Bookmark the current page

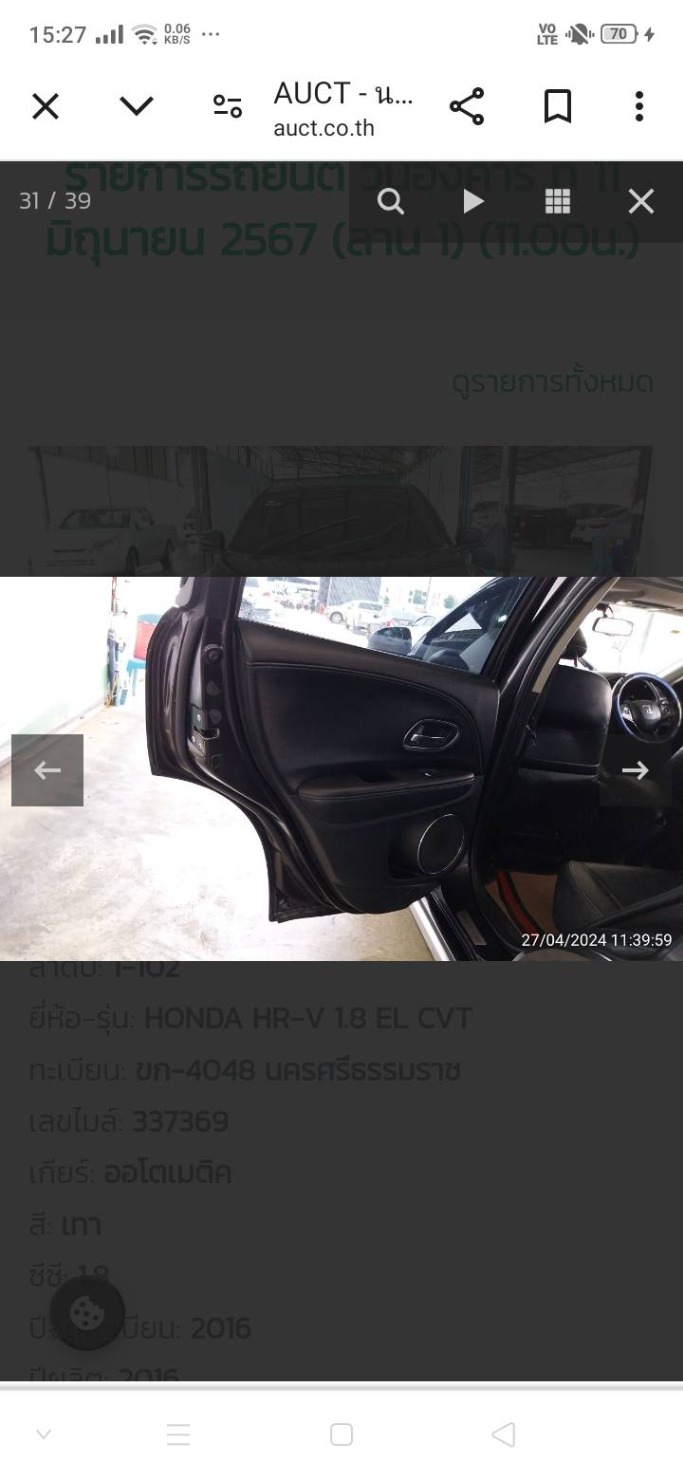pos(557,107)
